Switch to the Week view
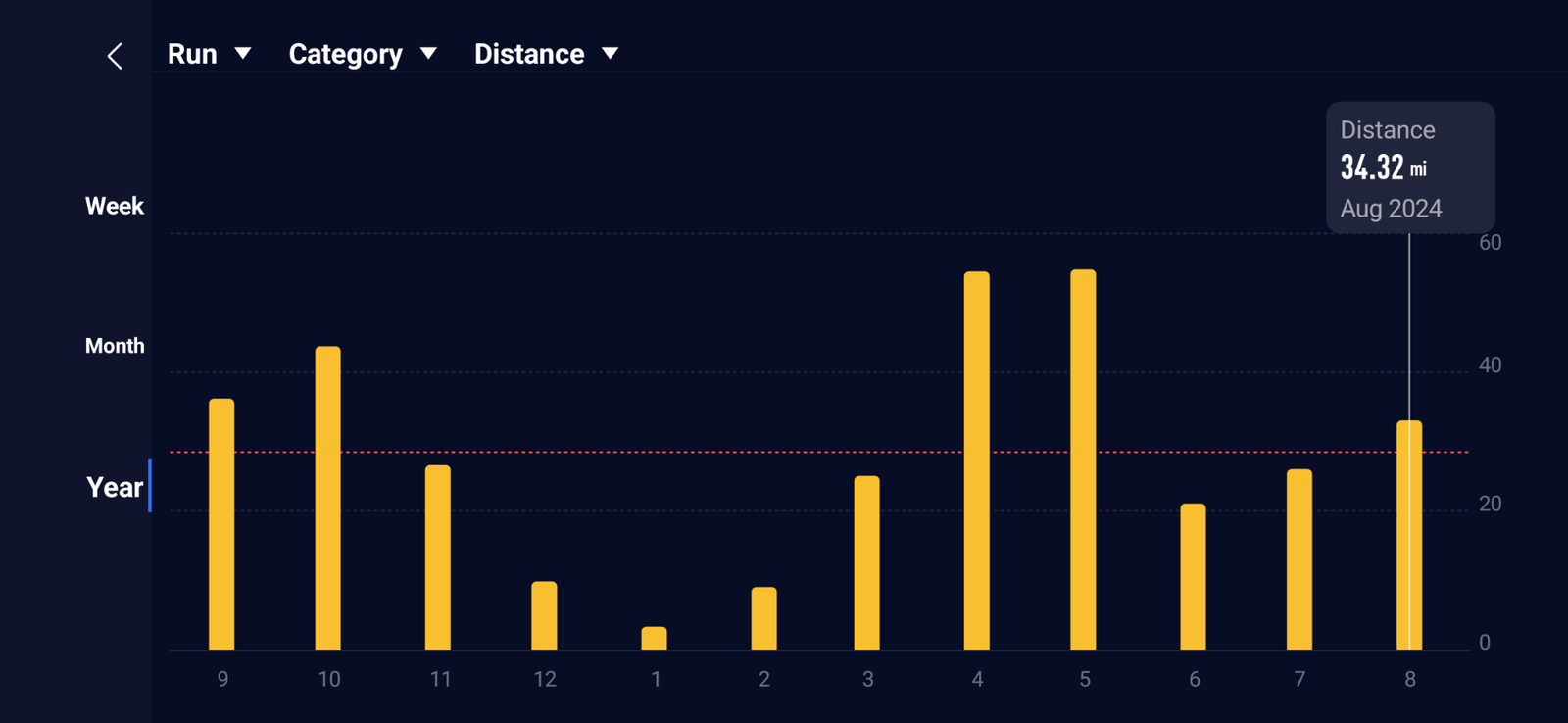 point(114,206)
